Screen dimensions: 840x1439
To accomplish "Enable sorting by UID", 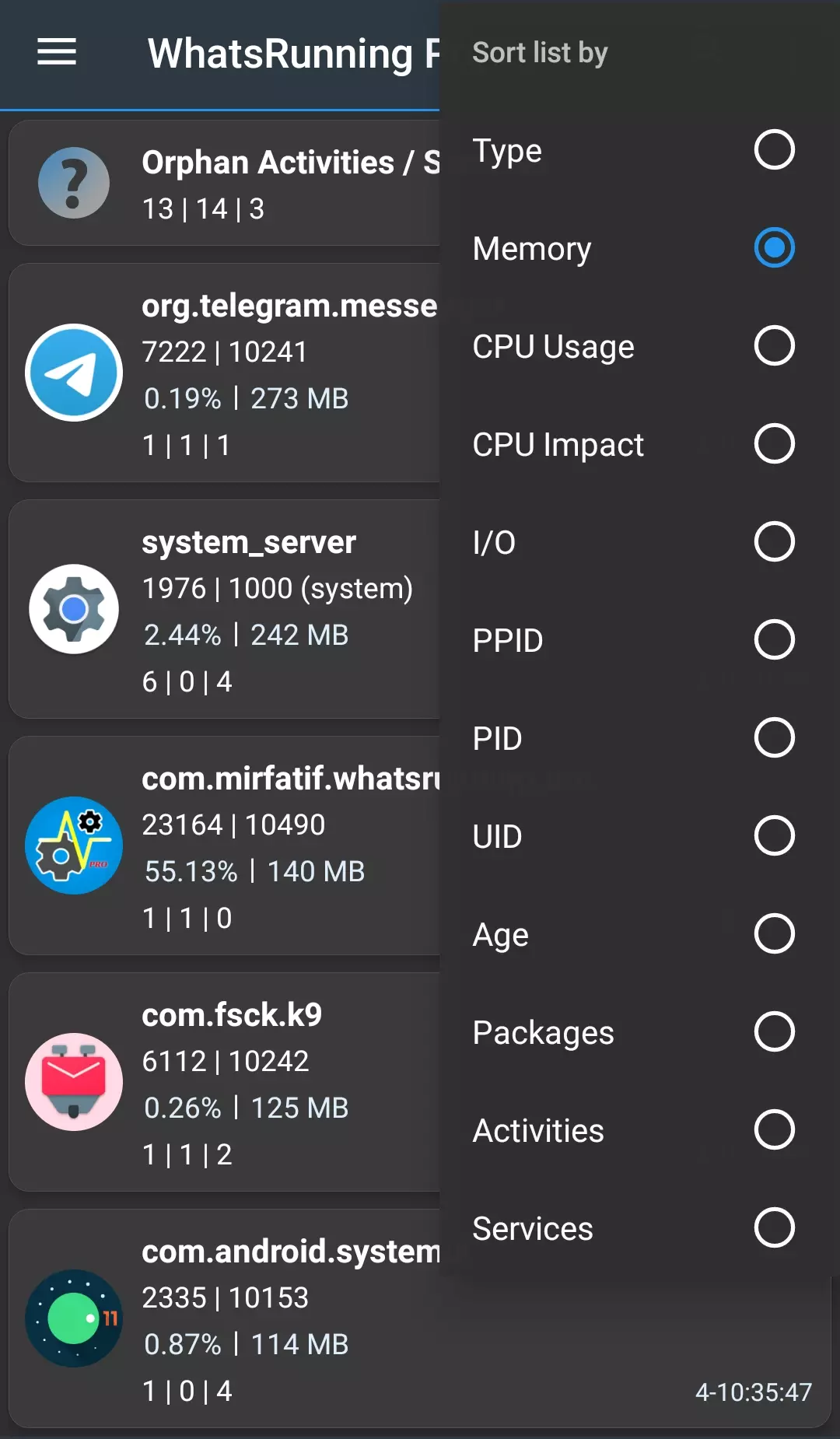I will [x=774, y=835].
